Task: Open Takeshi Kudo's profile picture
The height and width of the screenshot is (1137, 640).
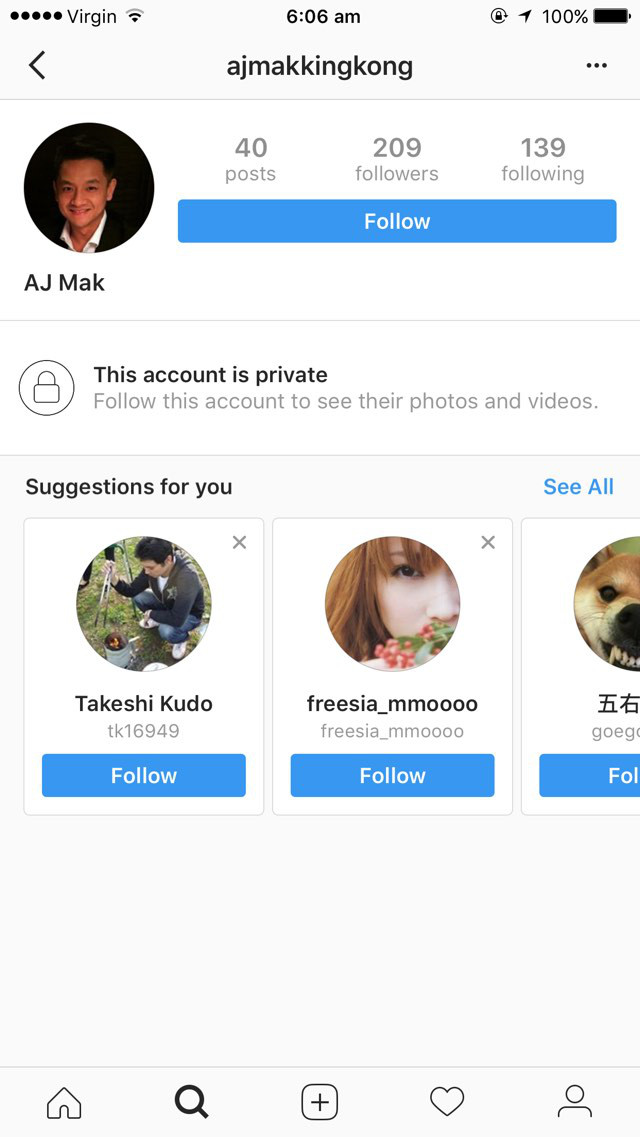Action: [x=144, y=603]
